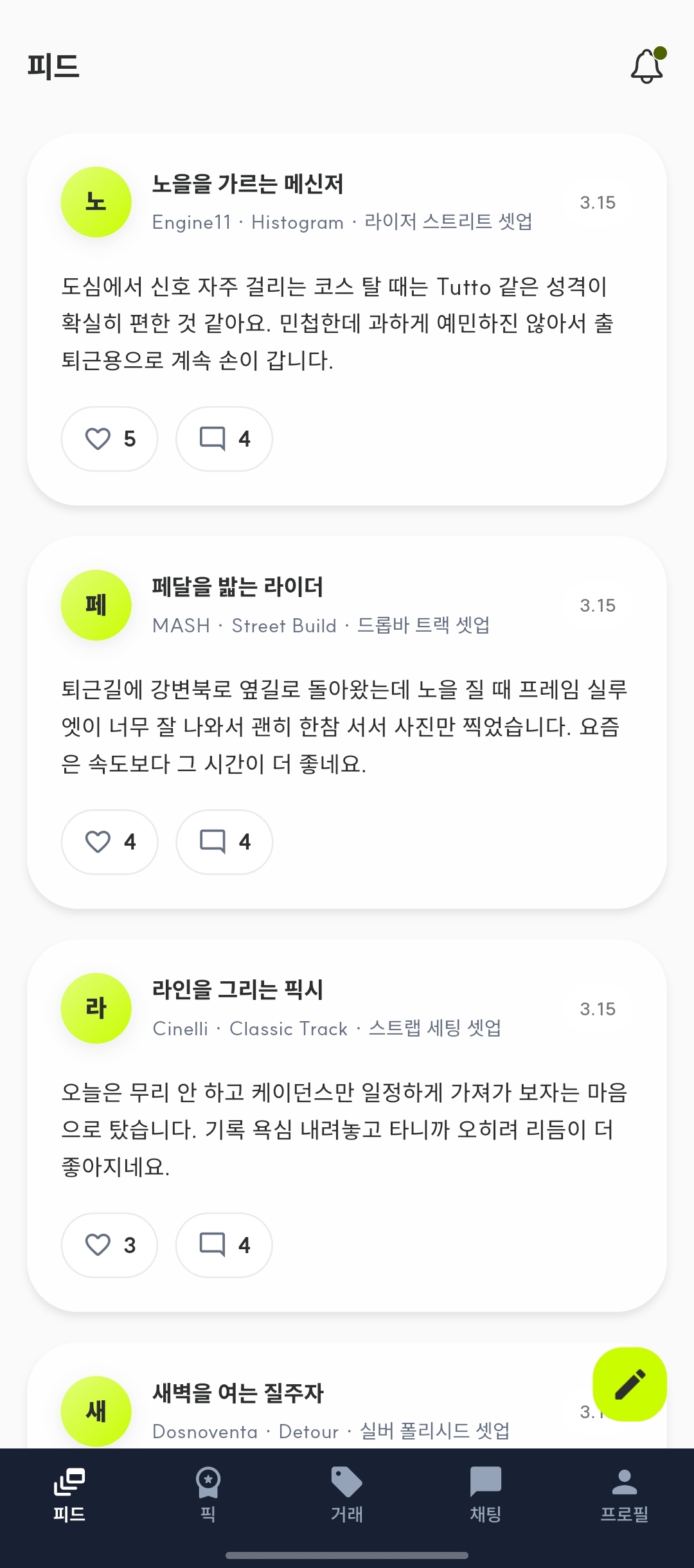This screenshot has height=1568, width=694.
Task: Open comments on 노을을 가르는 메신저's post
Action: [x=224, y=439]
